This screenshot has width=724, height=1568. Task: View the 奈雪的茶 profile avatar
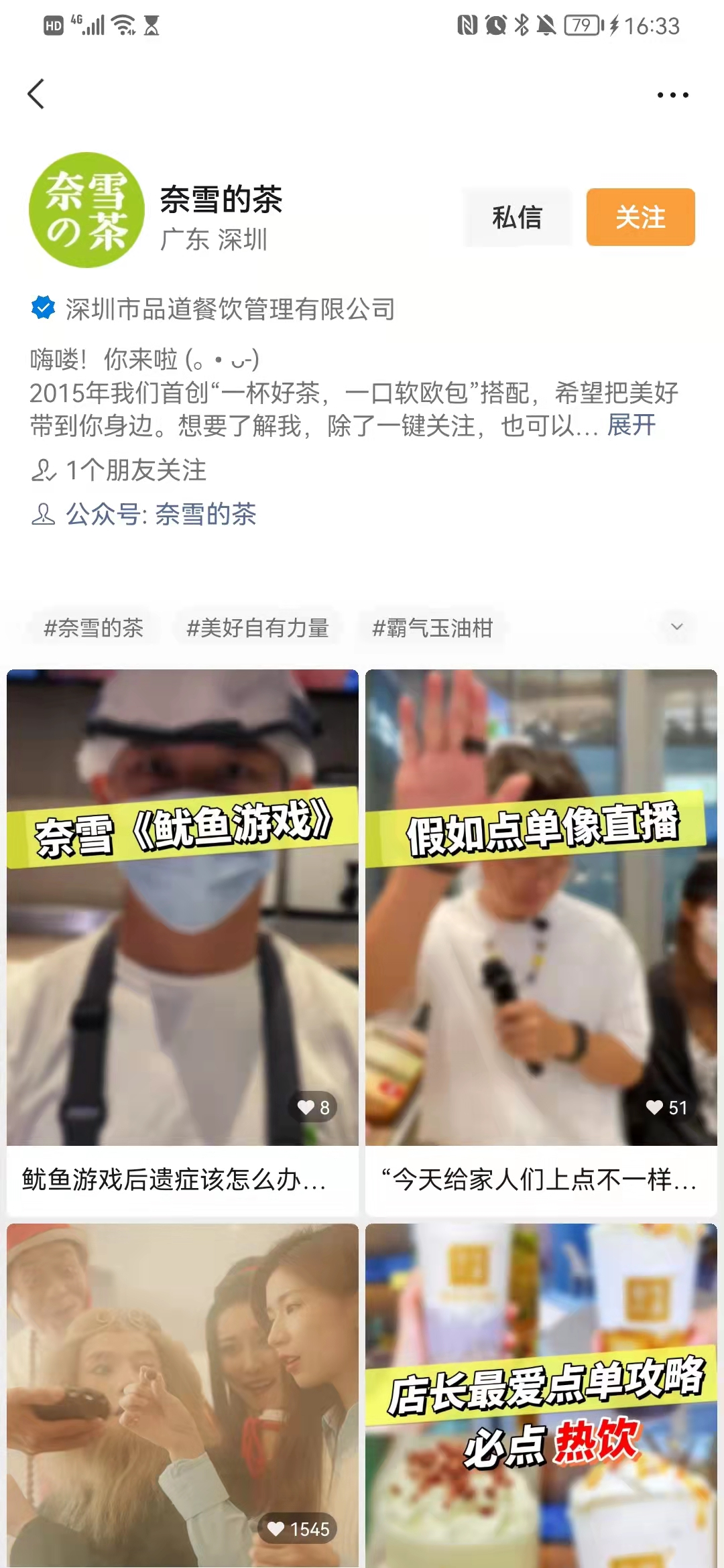[86, 210]
